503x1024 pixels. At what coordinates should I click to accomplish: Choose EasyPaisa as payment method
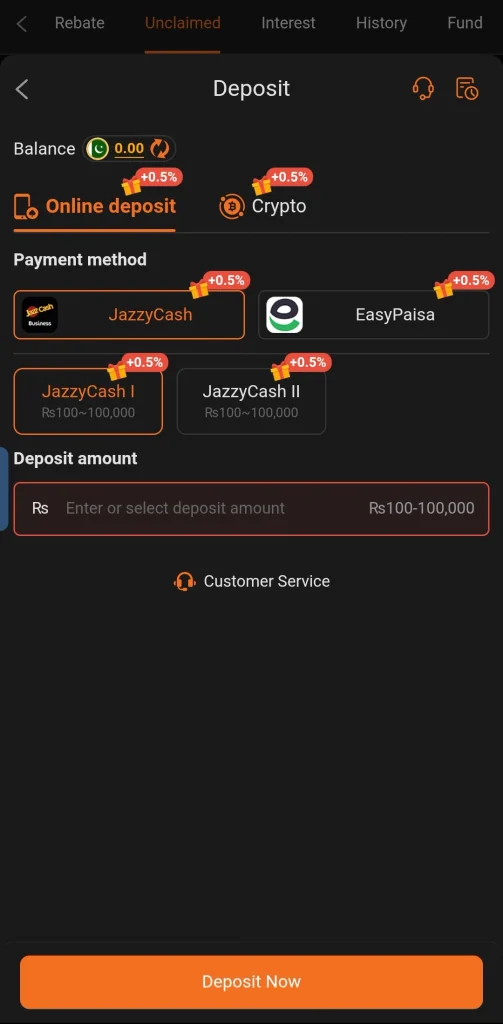[x=374, y=315]
